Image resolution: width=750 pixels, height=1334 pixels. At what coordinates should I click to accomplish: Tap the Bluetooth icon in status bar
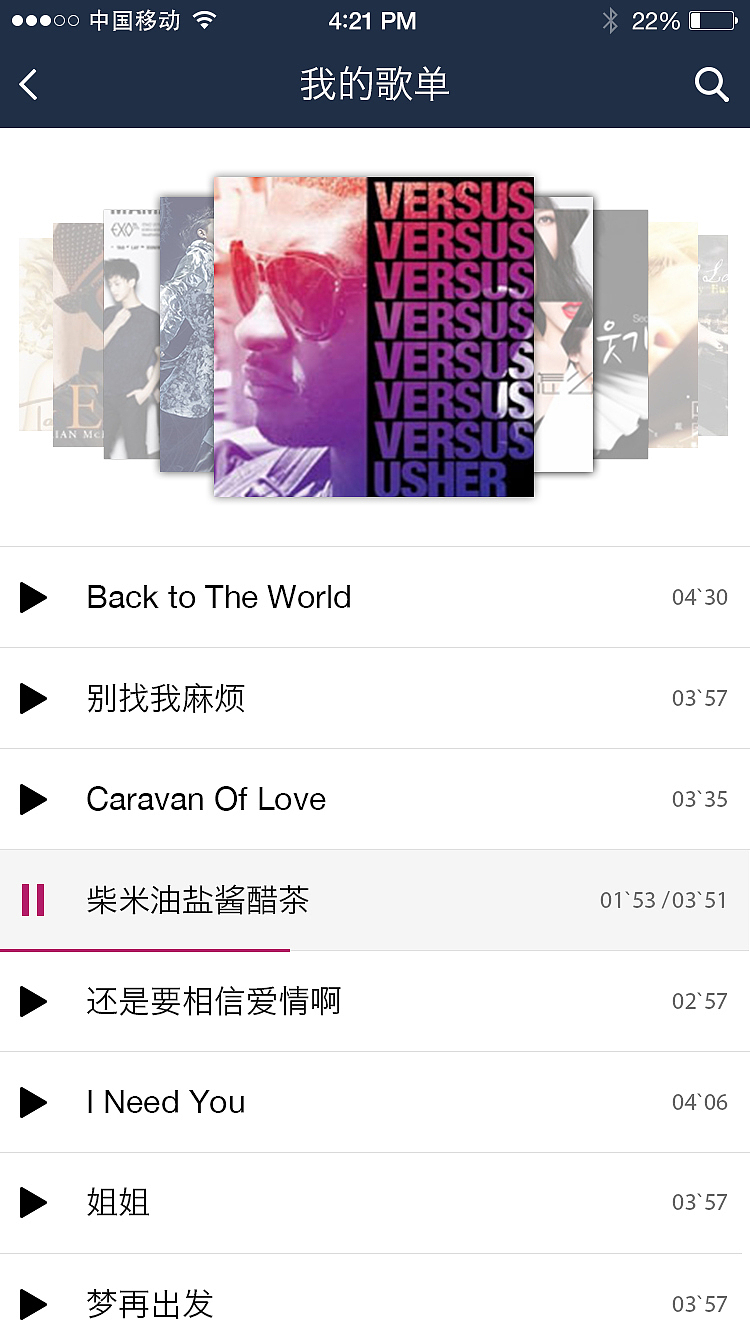pos(610,20)
